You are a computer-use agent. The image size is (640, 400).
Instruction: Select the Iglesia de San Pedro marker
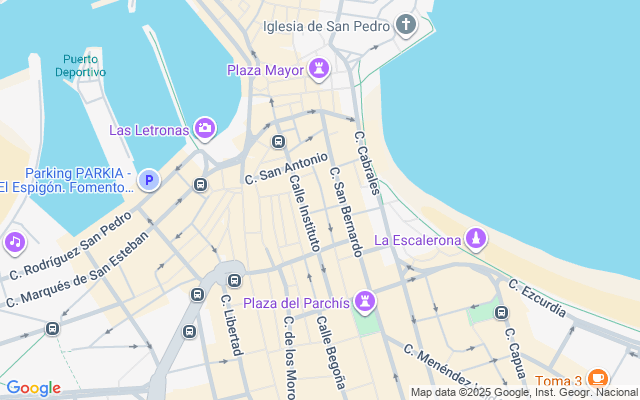coord(406,26)
